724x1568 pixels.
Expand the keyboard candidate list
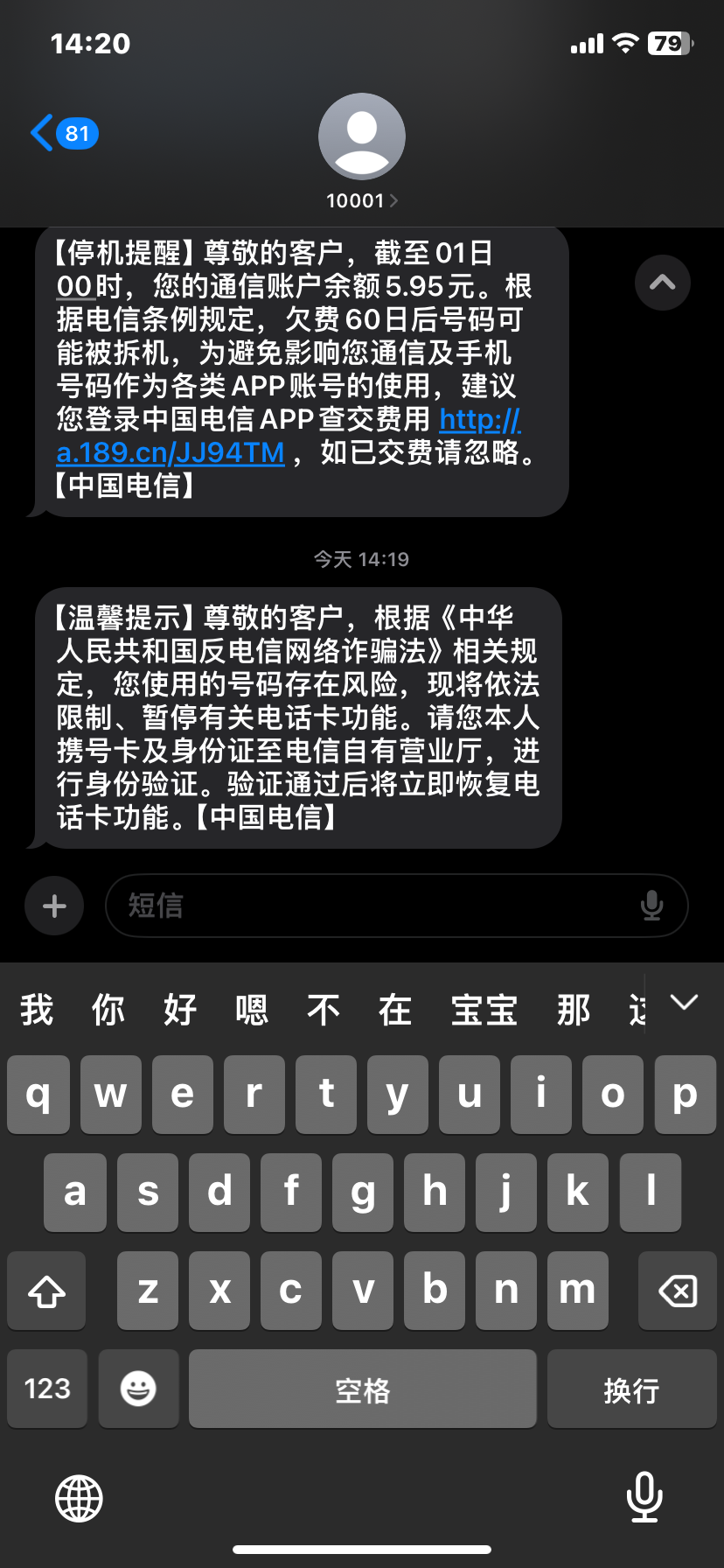click(x=684, y=1003)
